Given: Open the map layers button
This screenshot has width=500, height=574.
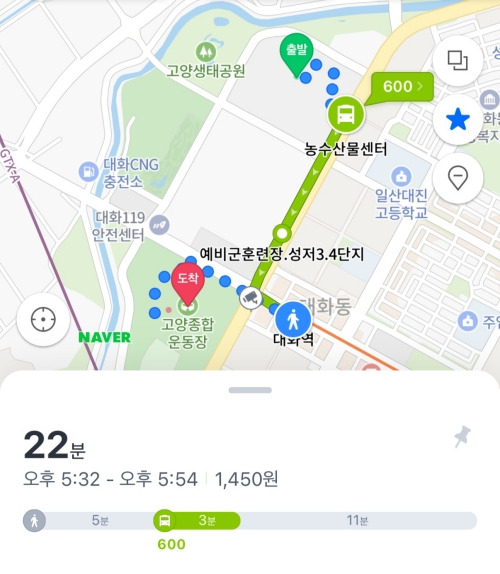Looking at the screenshot, I should [458, 60].
